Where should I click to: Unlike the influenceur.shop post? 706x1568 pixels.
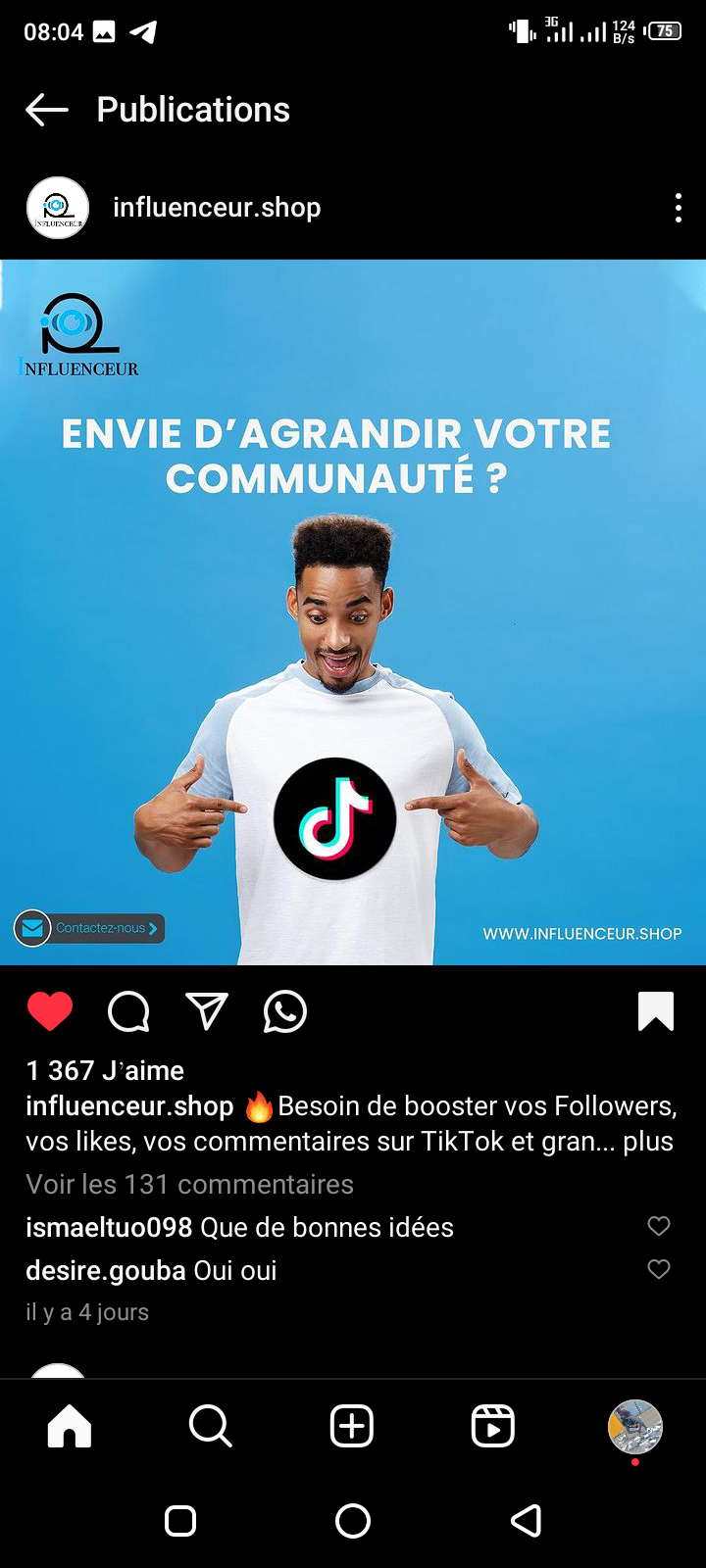[50, 1011]
